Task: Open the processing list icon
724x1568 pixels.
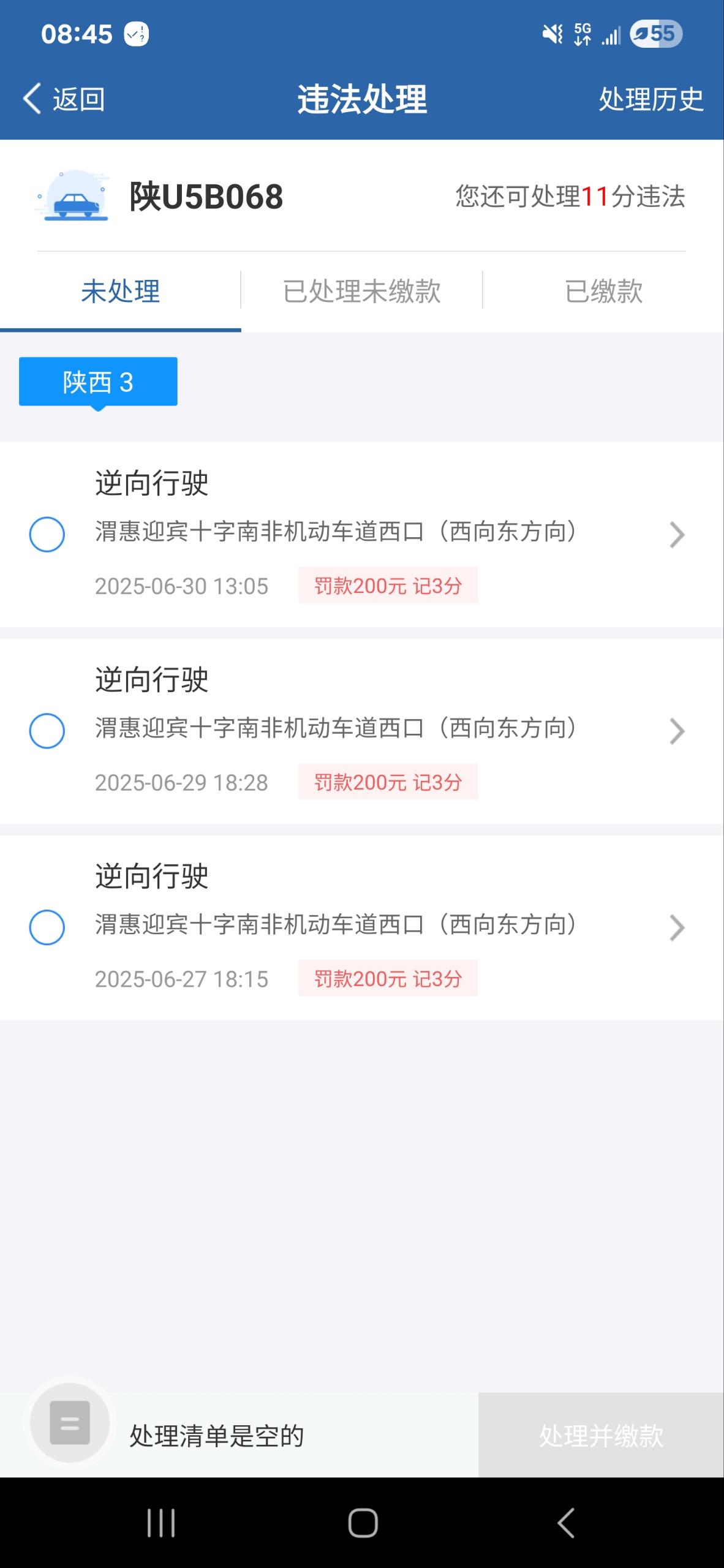Action: click(x=70, y=1422)
